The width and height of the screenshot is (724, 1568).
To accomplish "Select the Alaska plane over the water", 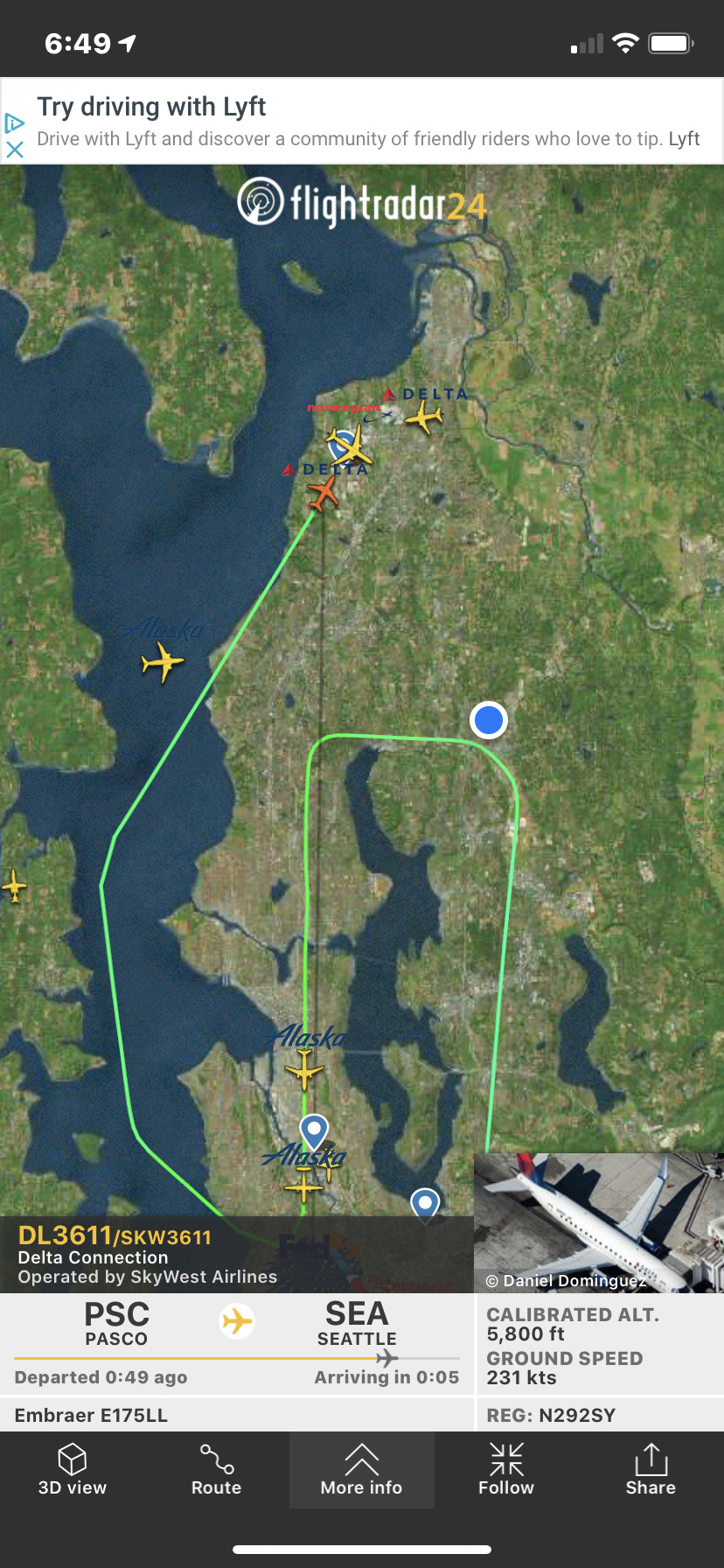I will tap(162, 661).
